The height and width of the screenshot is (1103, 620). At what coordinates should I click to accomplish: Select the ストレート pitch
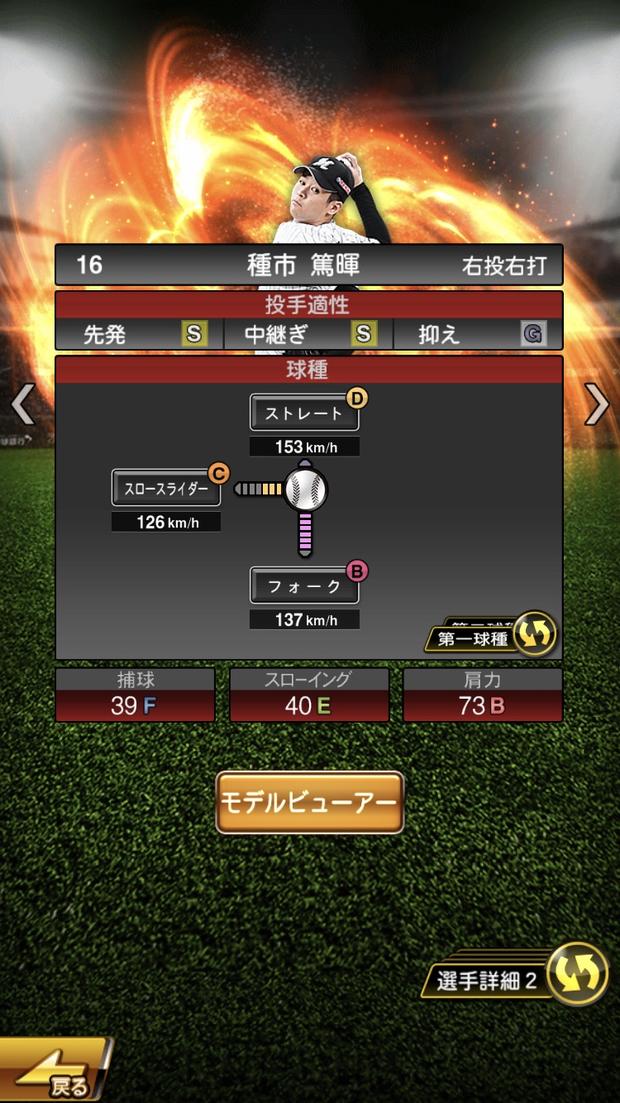click(304, 413)
